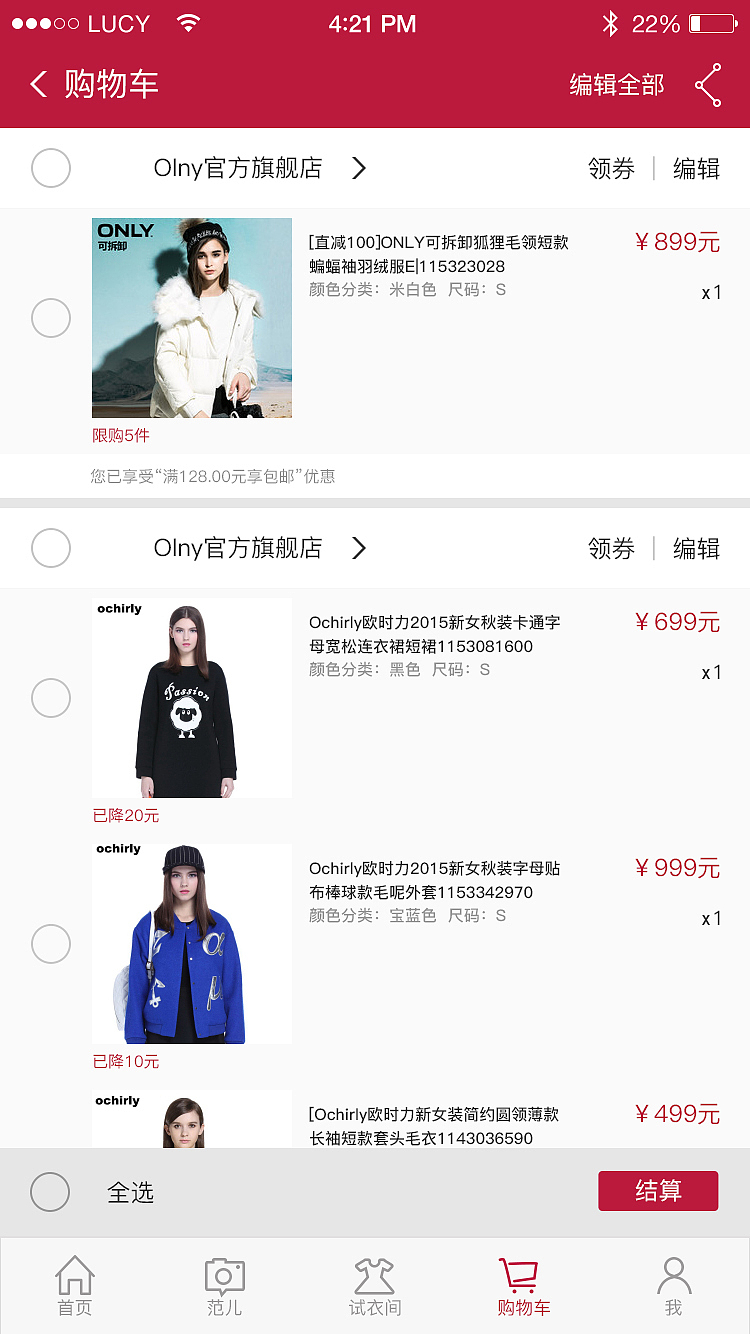750x1334 pixels.
Task: Select the ¥699 Ochirly black dress item
Action: tap(51, 698)
